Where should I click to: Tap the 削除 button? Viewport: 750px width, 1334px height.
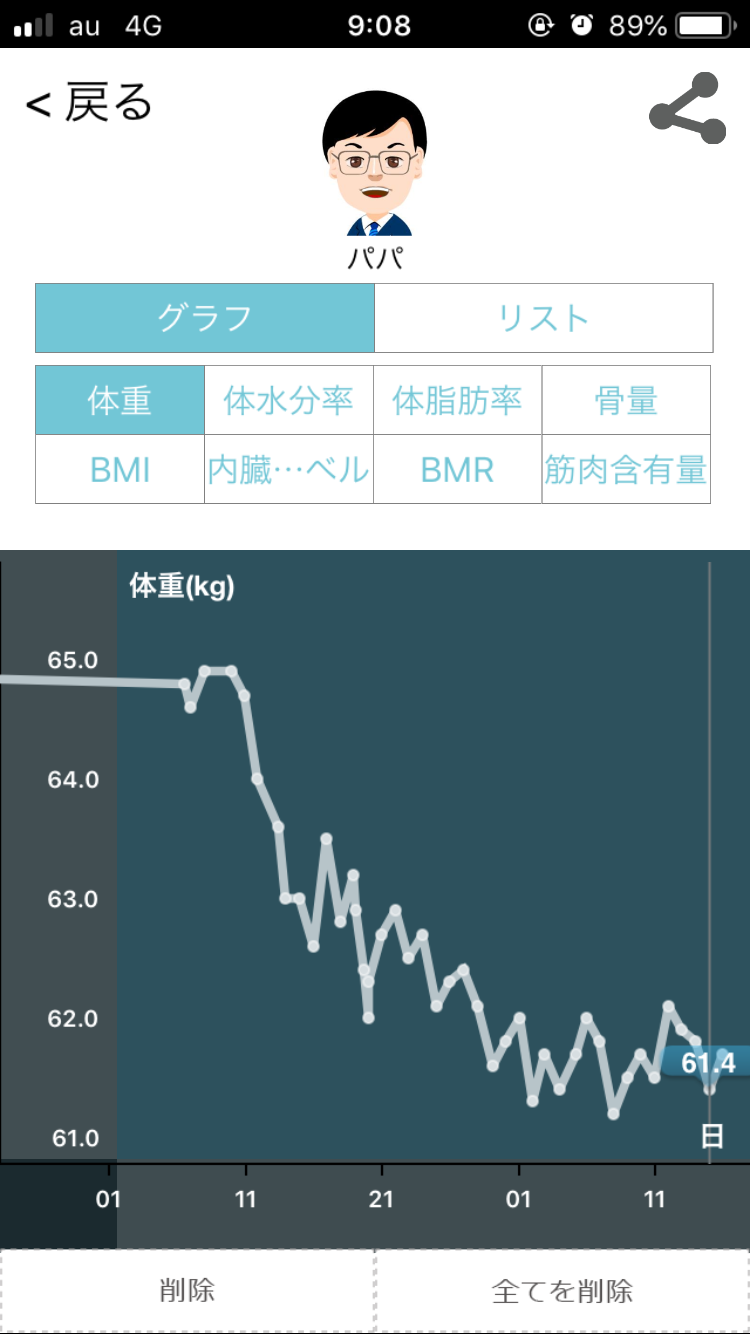[187, 1290]
